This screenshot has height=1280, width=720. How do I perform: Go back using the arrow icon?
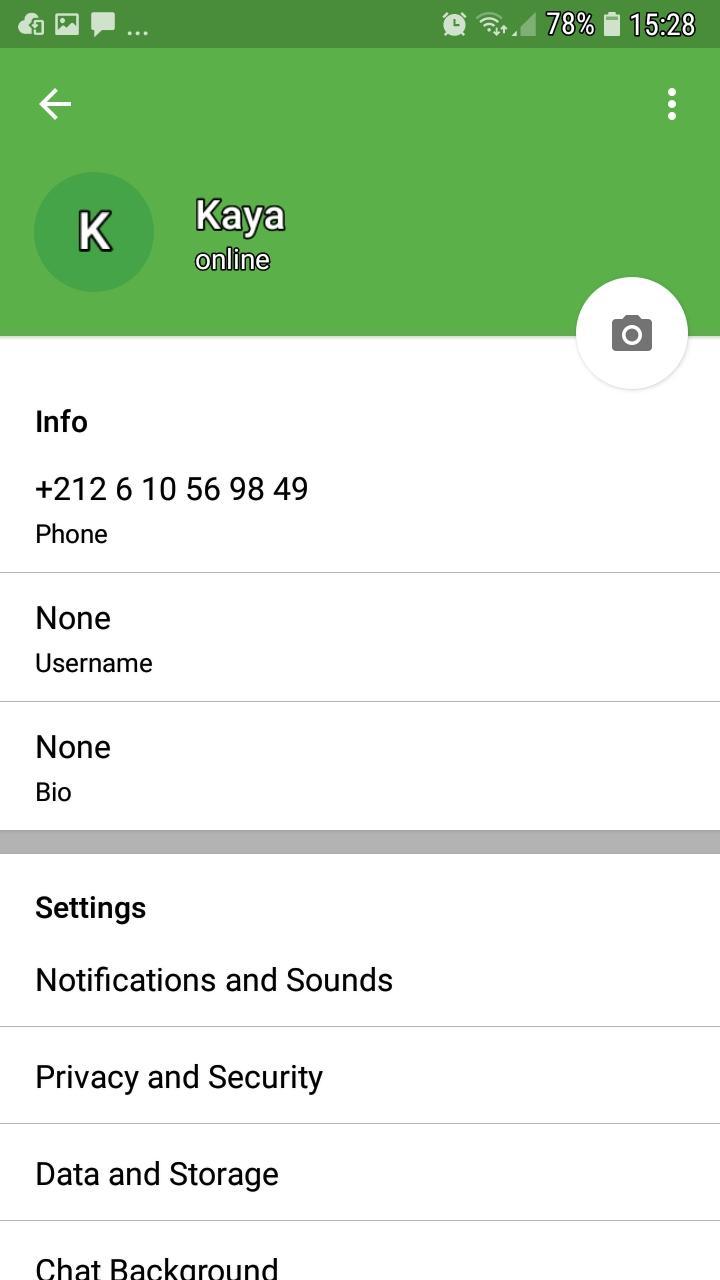pyautogui.click(x=55, y=104)
